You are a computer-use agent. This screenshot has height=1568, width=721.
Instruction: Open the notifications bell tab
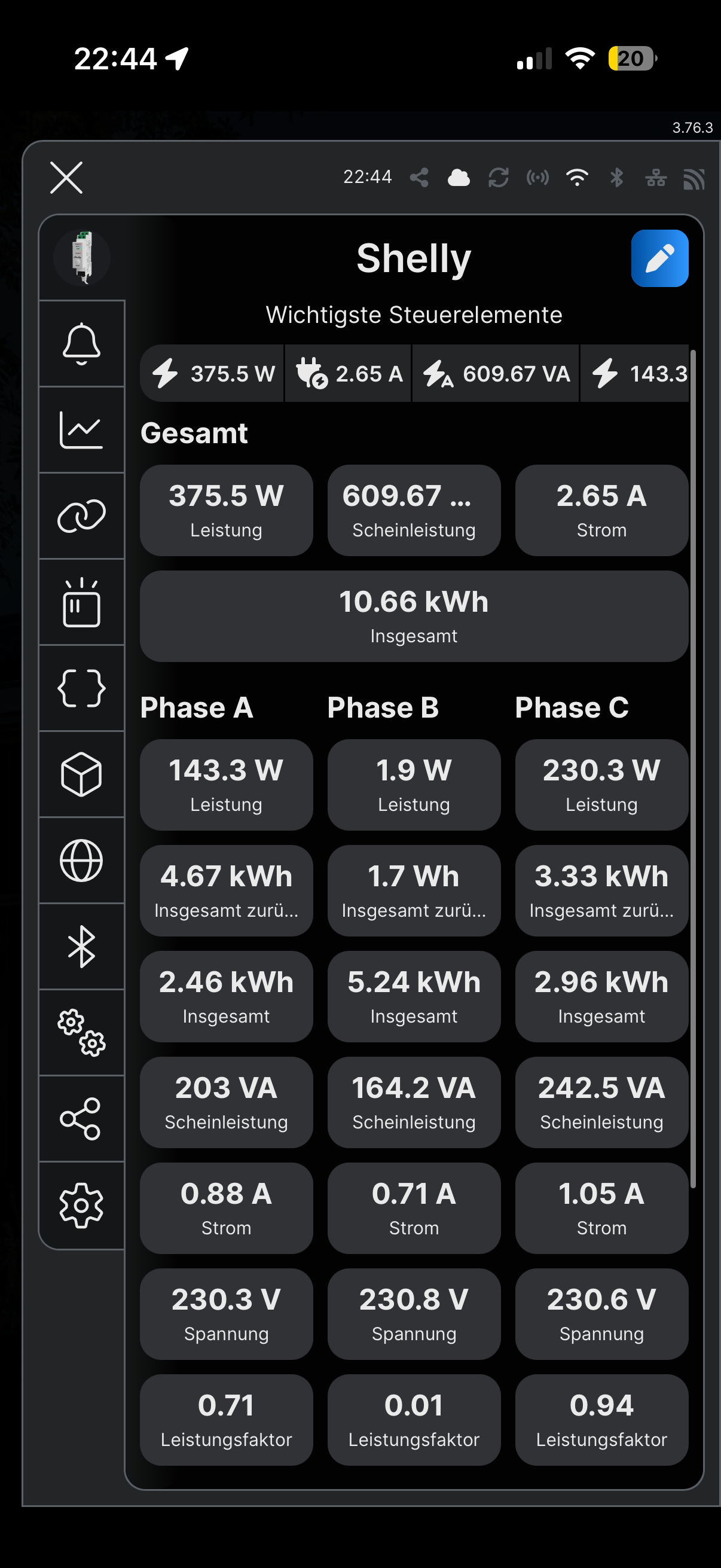[81, 344]
